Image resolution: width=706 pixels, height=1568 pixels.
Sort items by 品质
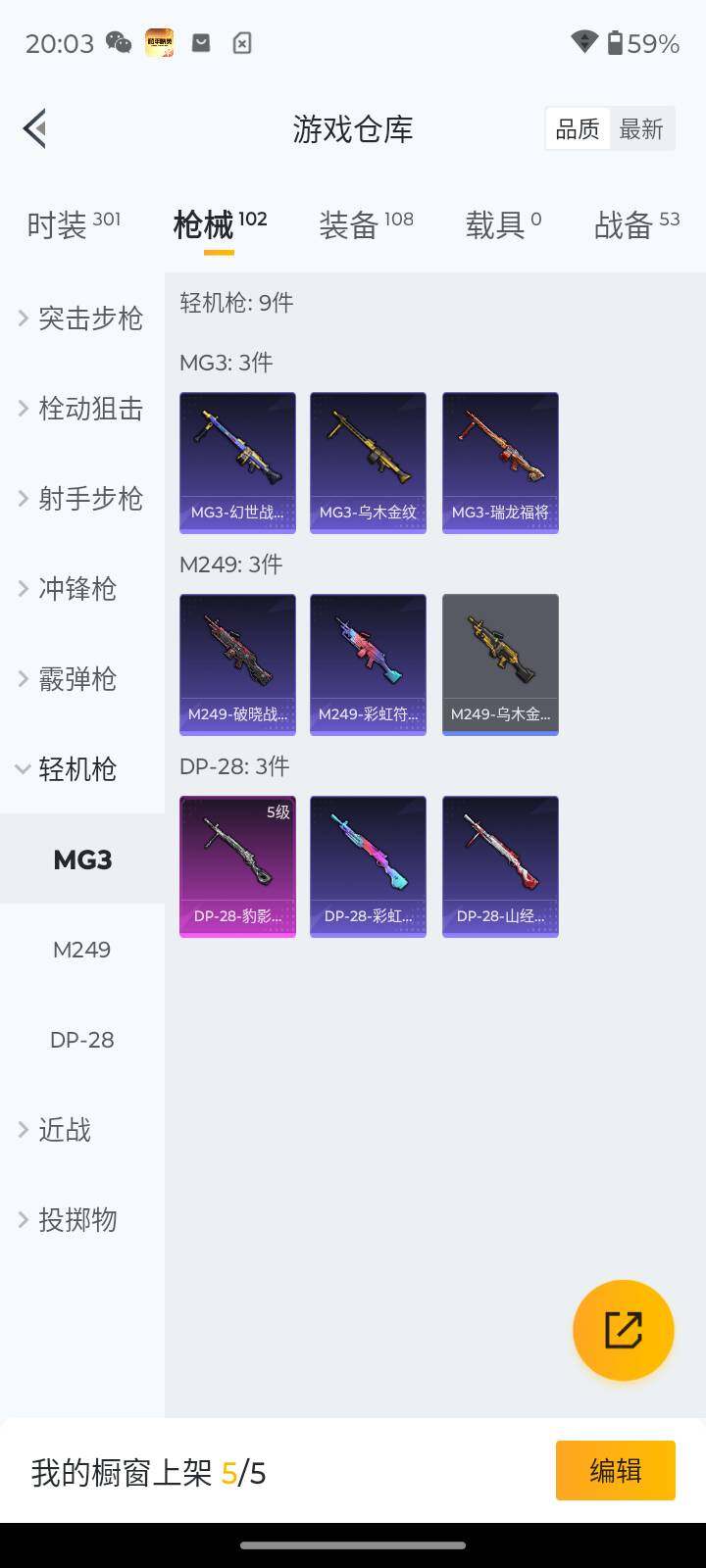pyautogui.click(x=578, y=129)
